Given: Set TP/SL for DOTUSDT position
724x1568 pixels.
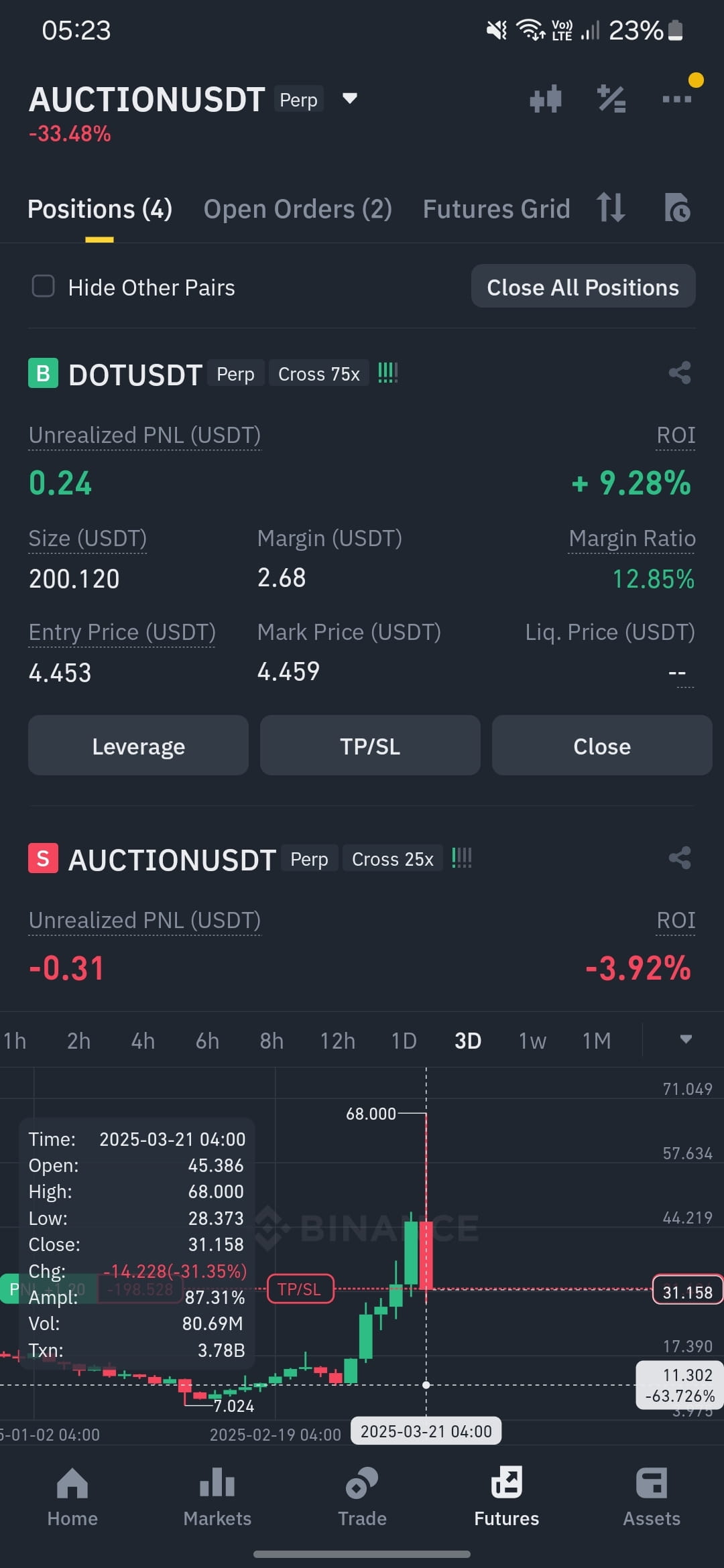Looking at the screenshot, I should point(370,745).
